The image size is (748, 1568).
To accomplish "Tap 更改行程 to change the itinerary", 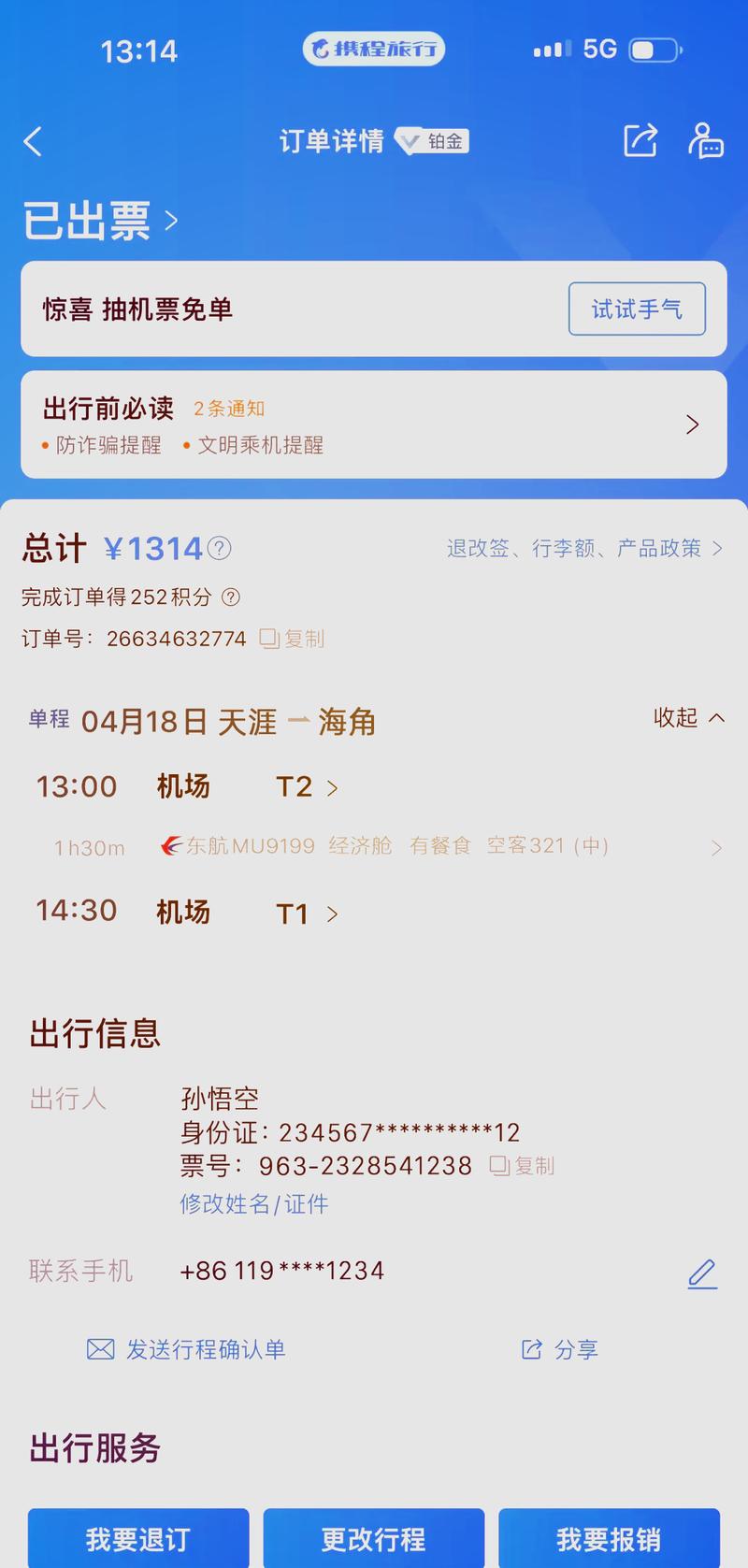I will pyautogui.click(x=373, y=1538).
